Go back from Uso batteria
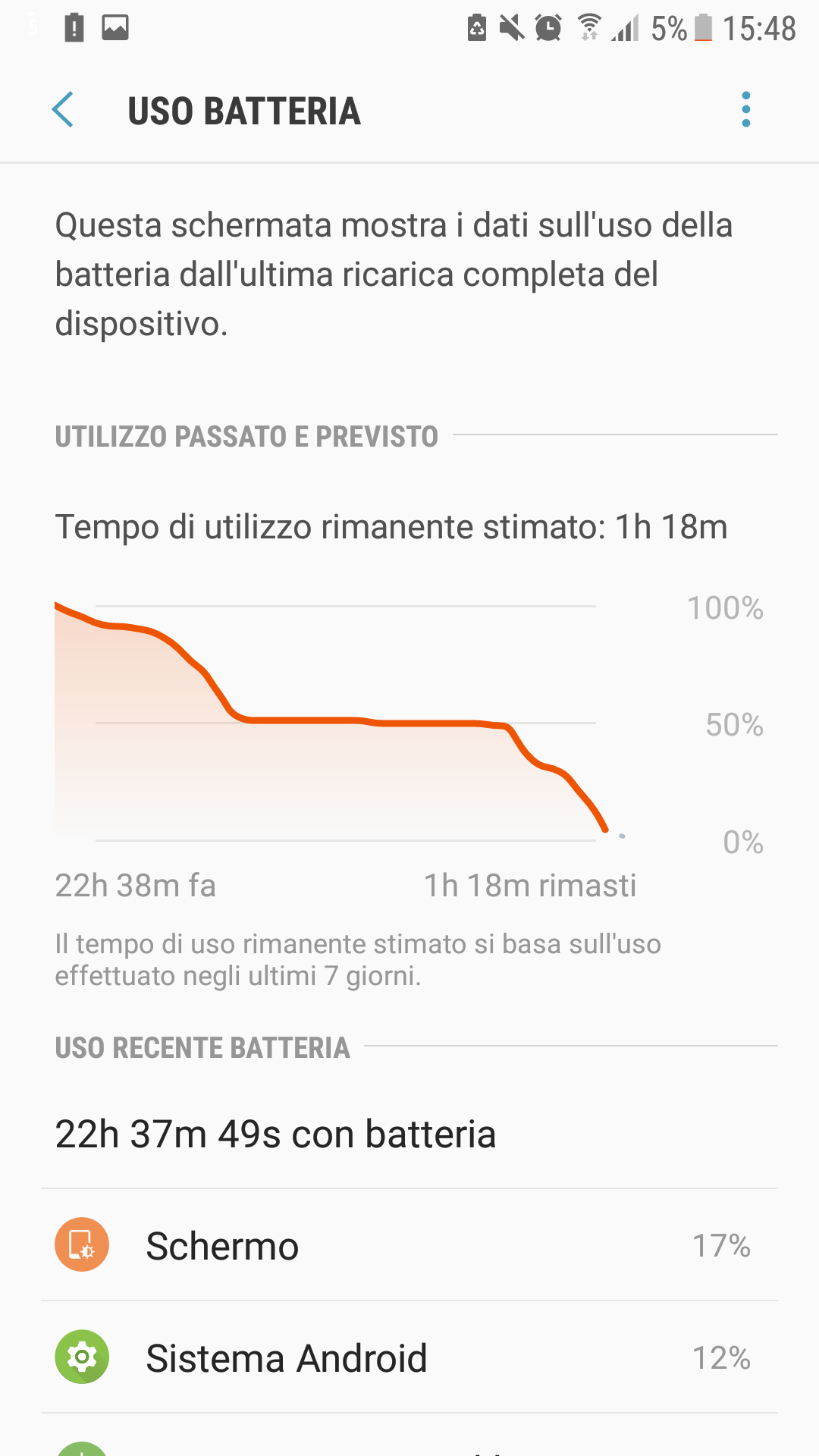819x1456 pixels. (x=63, y=110)
